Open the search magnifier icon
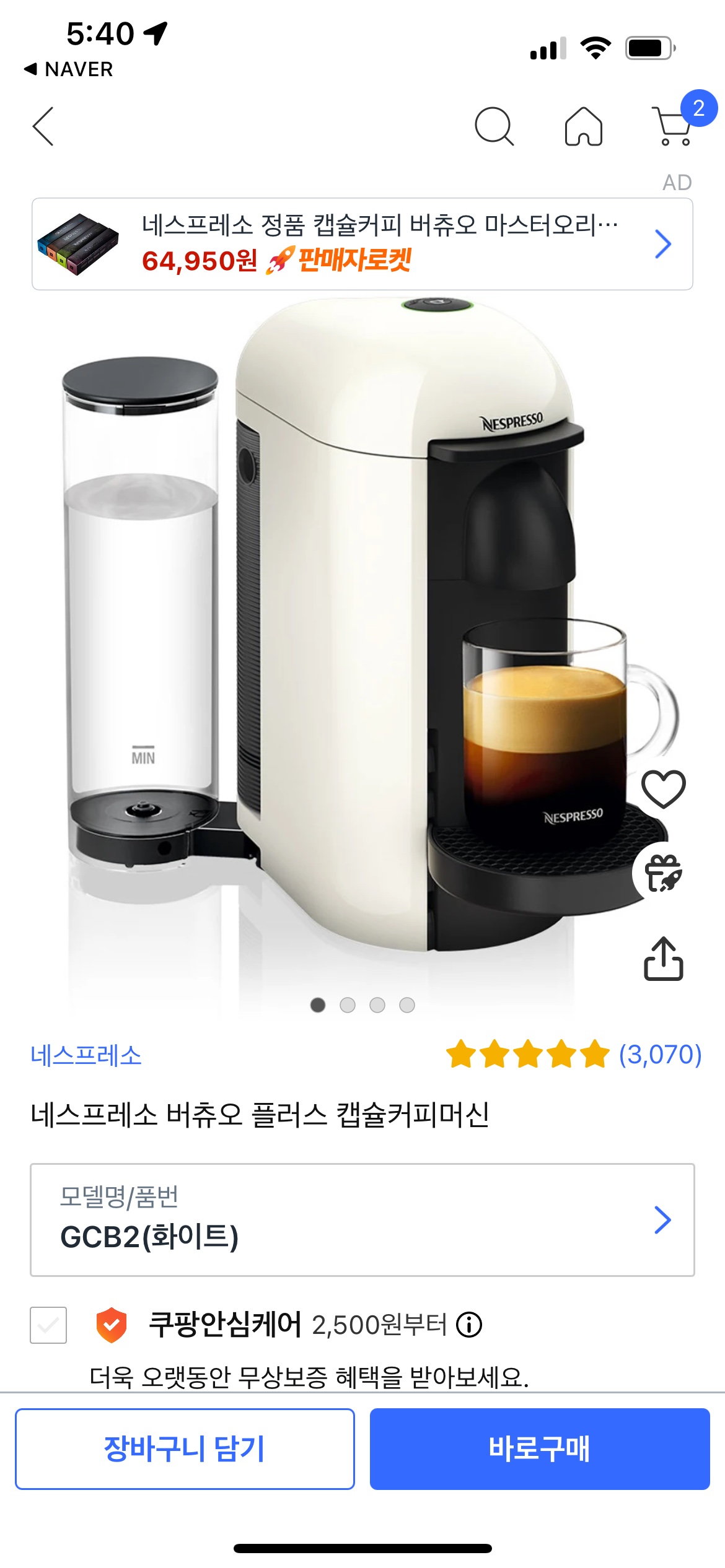Image resolution: width=725 pixels, height=1568 pixels. coord(494,126)
